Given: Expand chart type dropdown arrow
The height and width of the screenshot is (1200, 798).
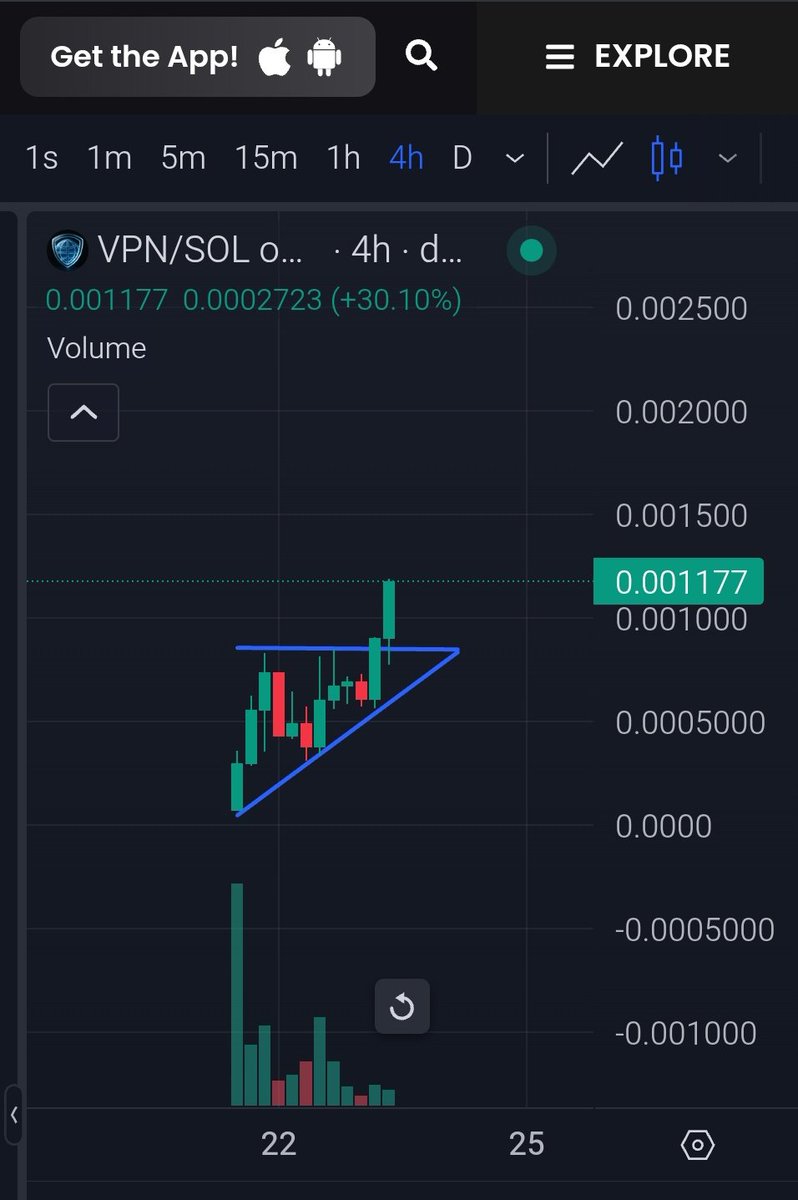Looking at the screenshot, I should coord(728,158).
